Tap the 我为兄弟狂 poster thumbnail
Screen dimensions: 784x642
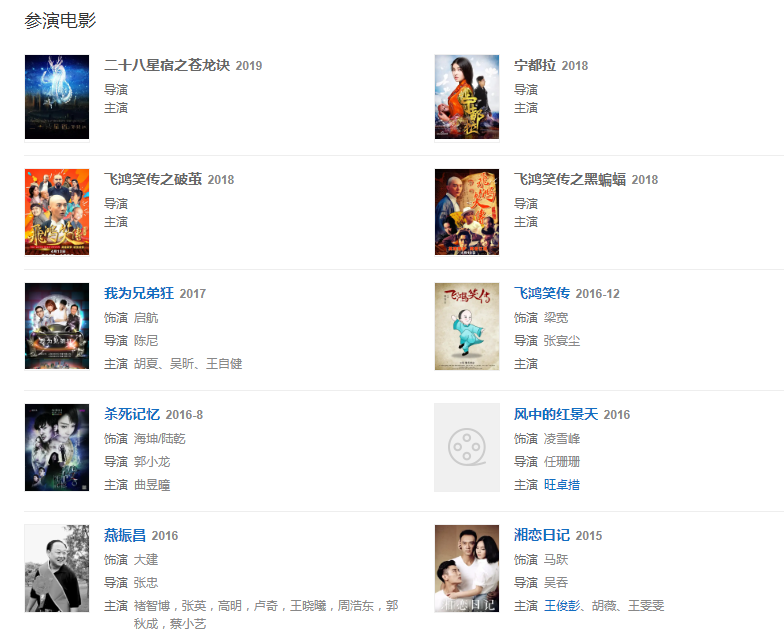click(x=57, y=327)
